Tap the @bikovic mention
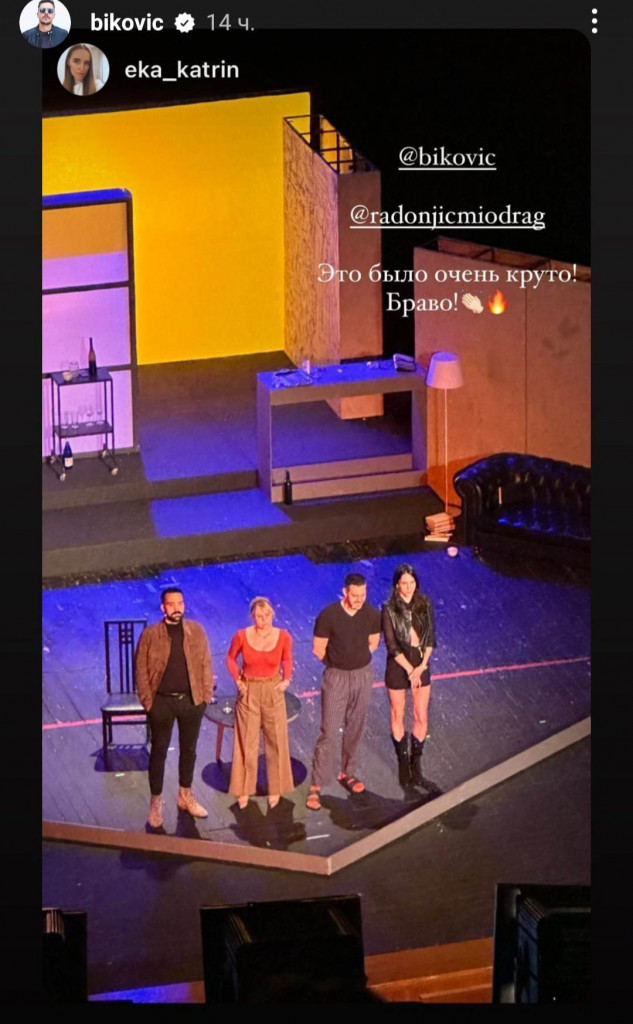 pos(447,158)
